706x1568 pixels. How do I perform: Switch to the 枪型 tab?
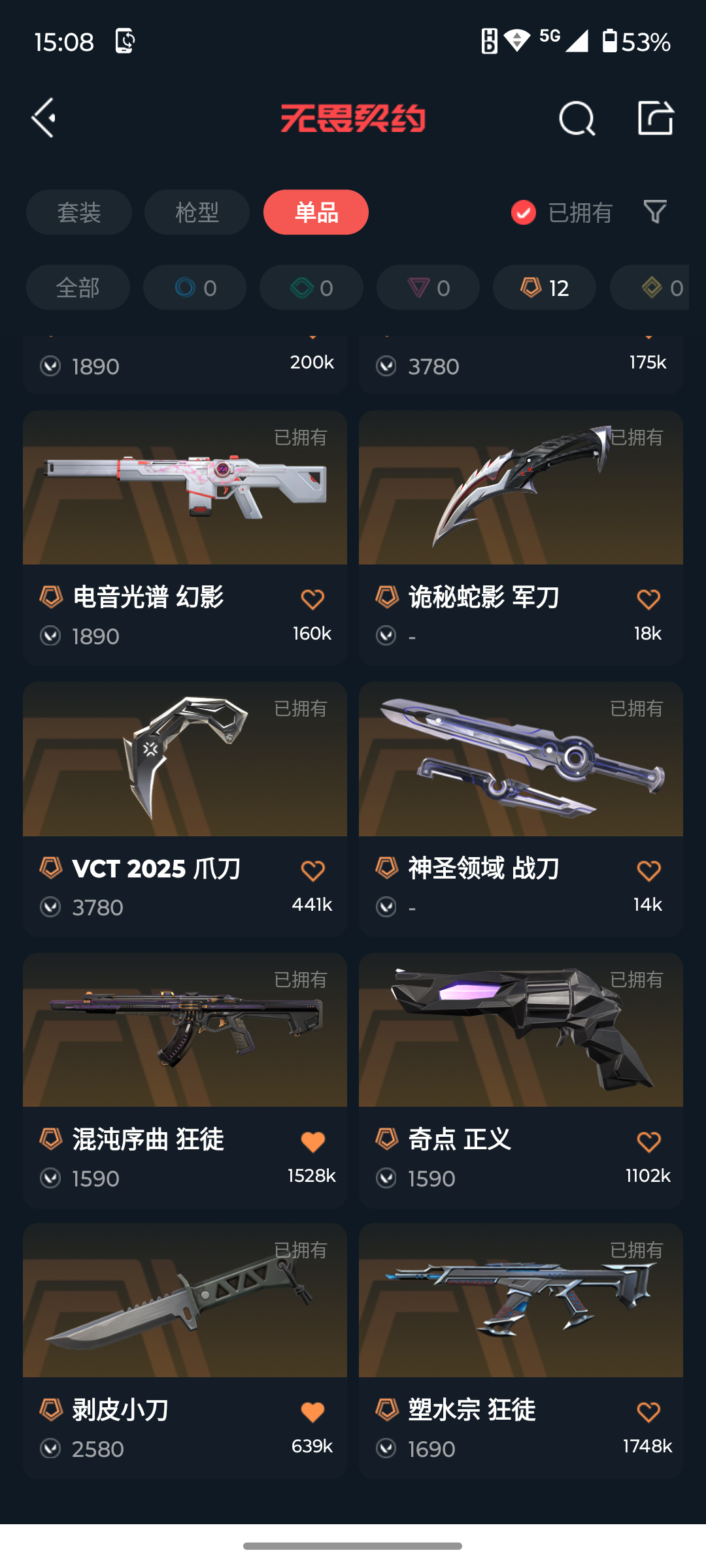tap(197, 212)
